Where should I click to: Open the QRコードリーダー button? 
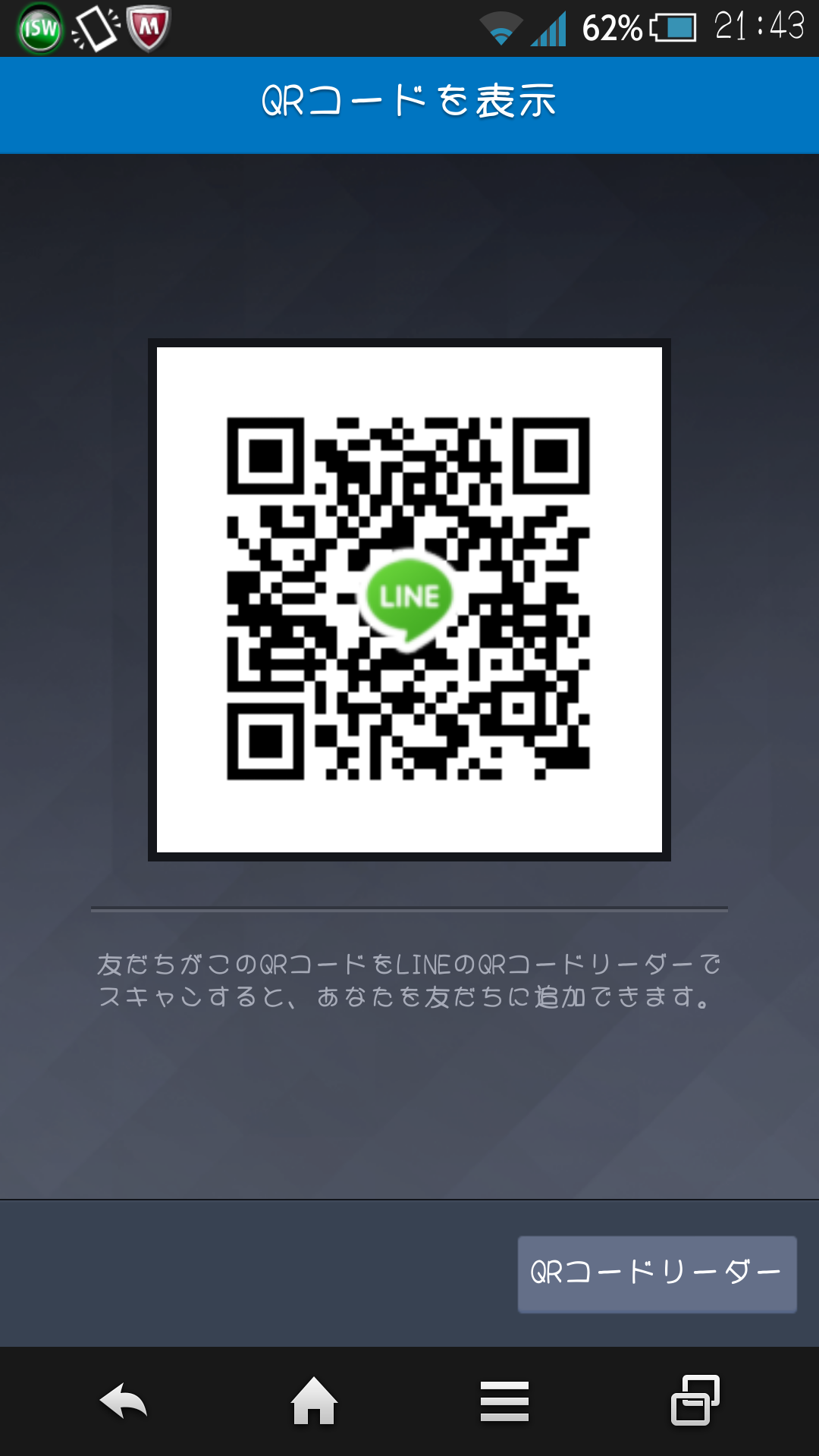click(x=657, y=1274)
